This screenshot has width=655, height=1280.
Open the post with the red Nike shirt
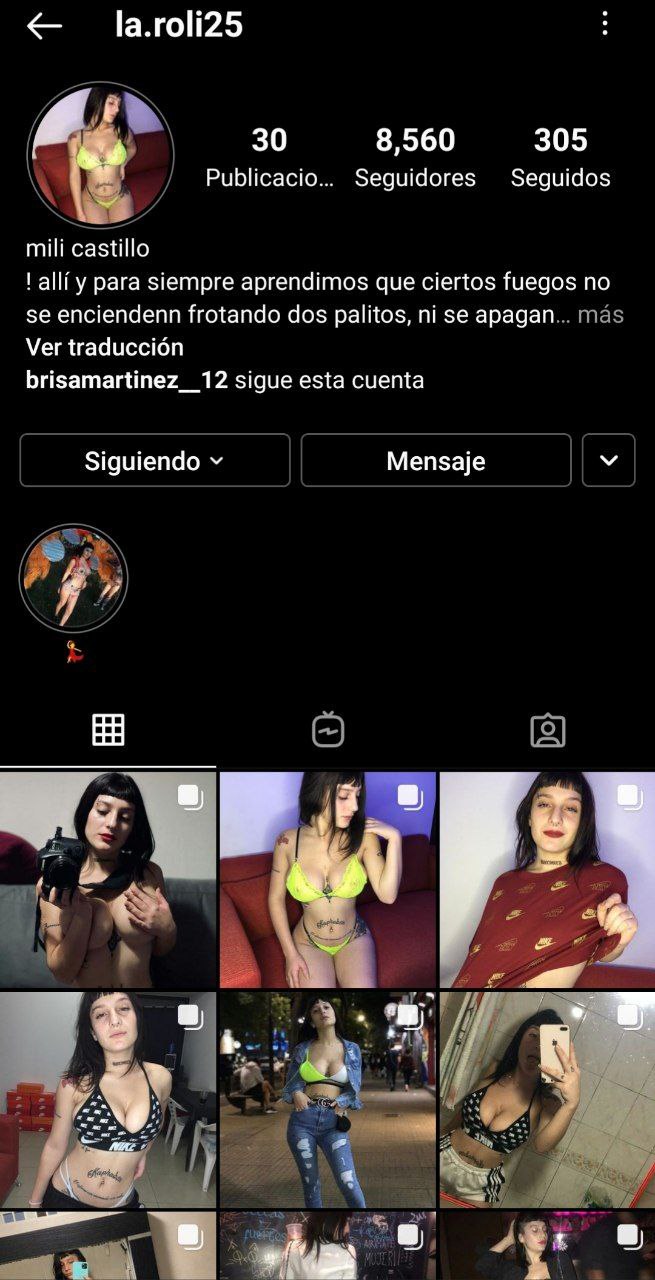pyautogui.click(x=547, y=880)
